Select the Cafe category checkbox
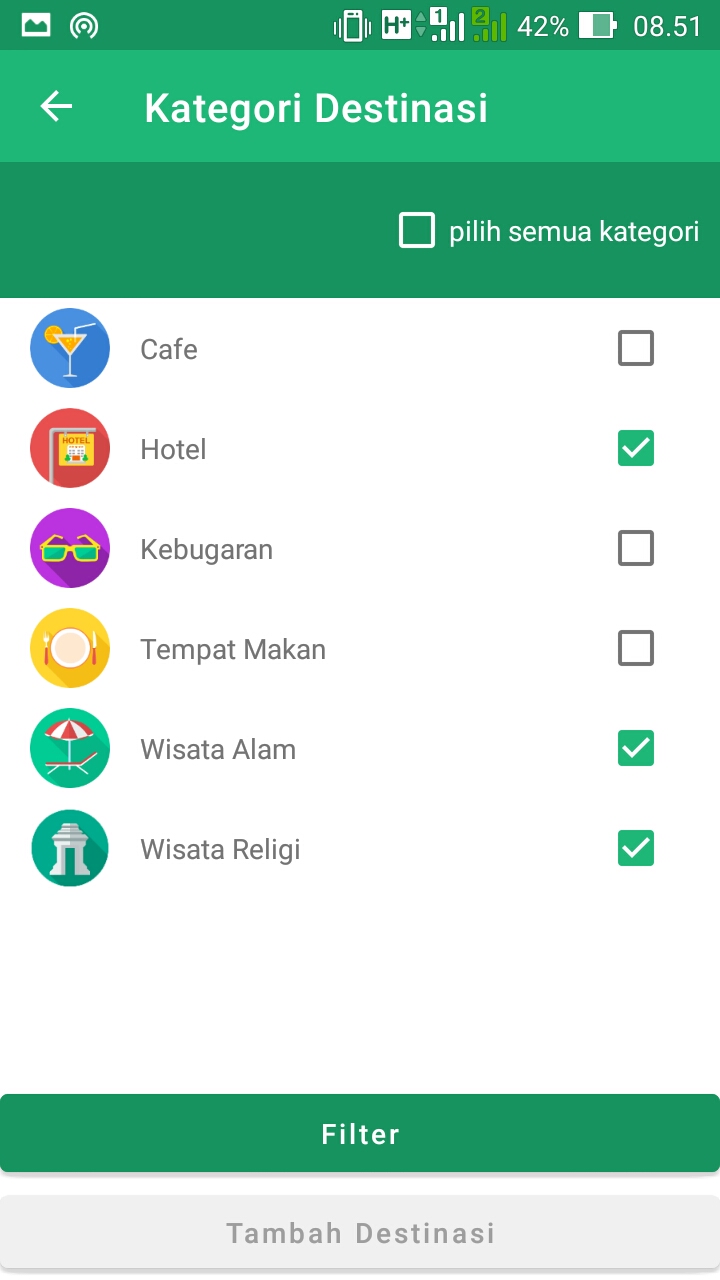Screen dimensions: 720x1280 tap(636, 348)
